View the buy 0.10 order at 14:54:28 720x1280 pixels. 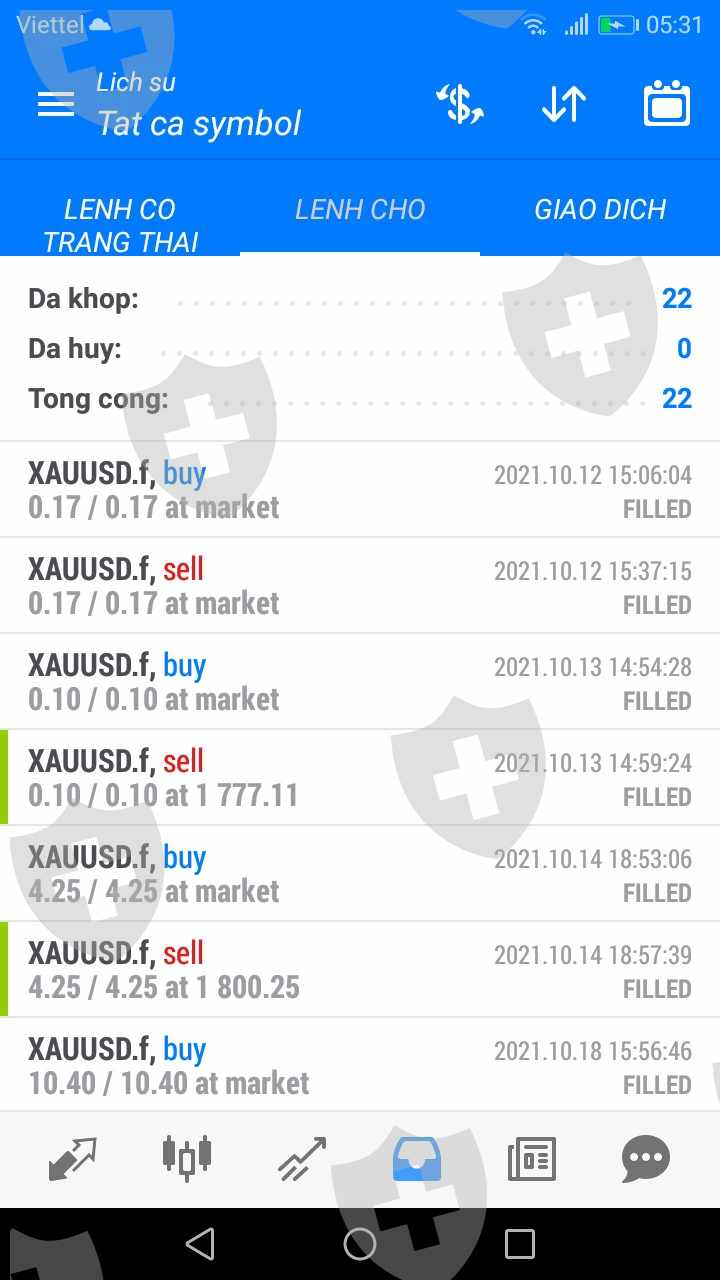click(x=360, y=682)
